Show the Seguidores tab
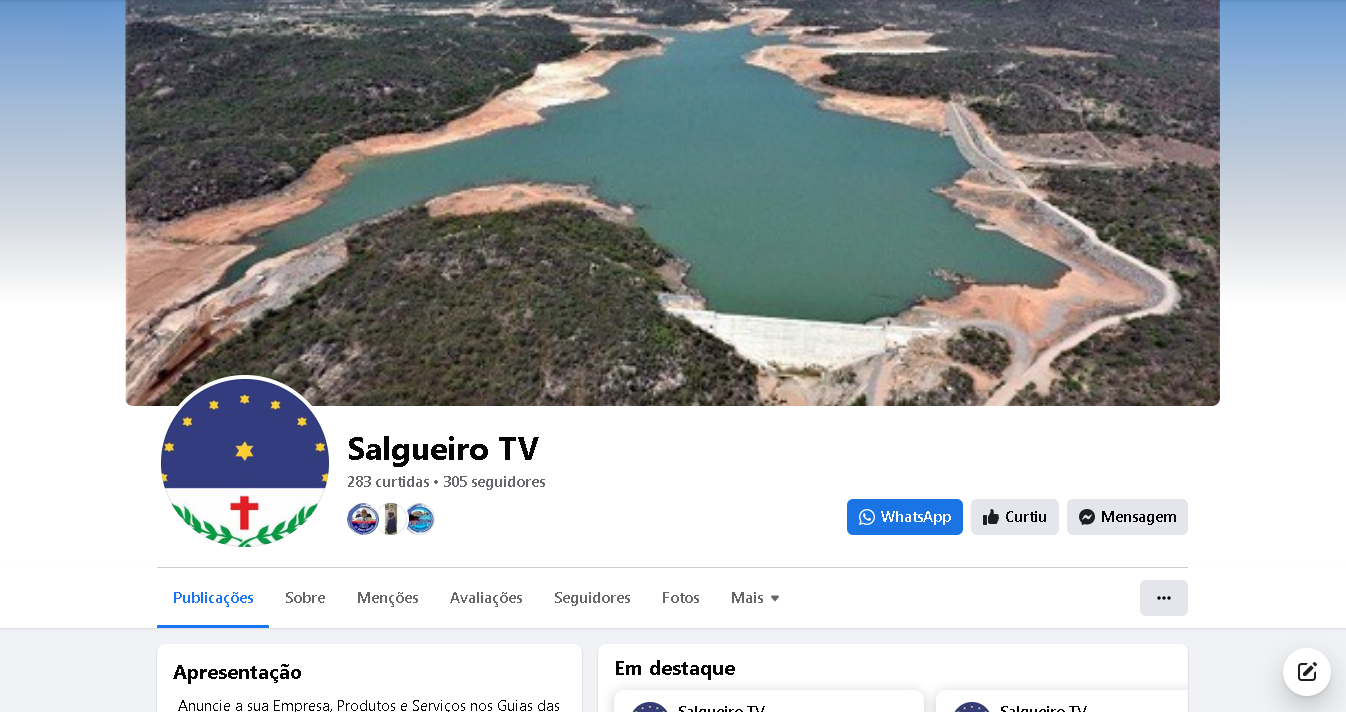 pyautogui.click(x=592, y=598)
